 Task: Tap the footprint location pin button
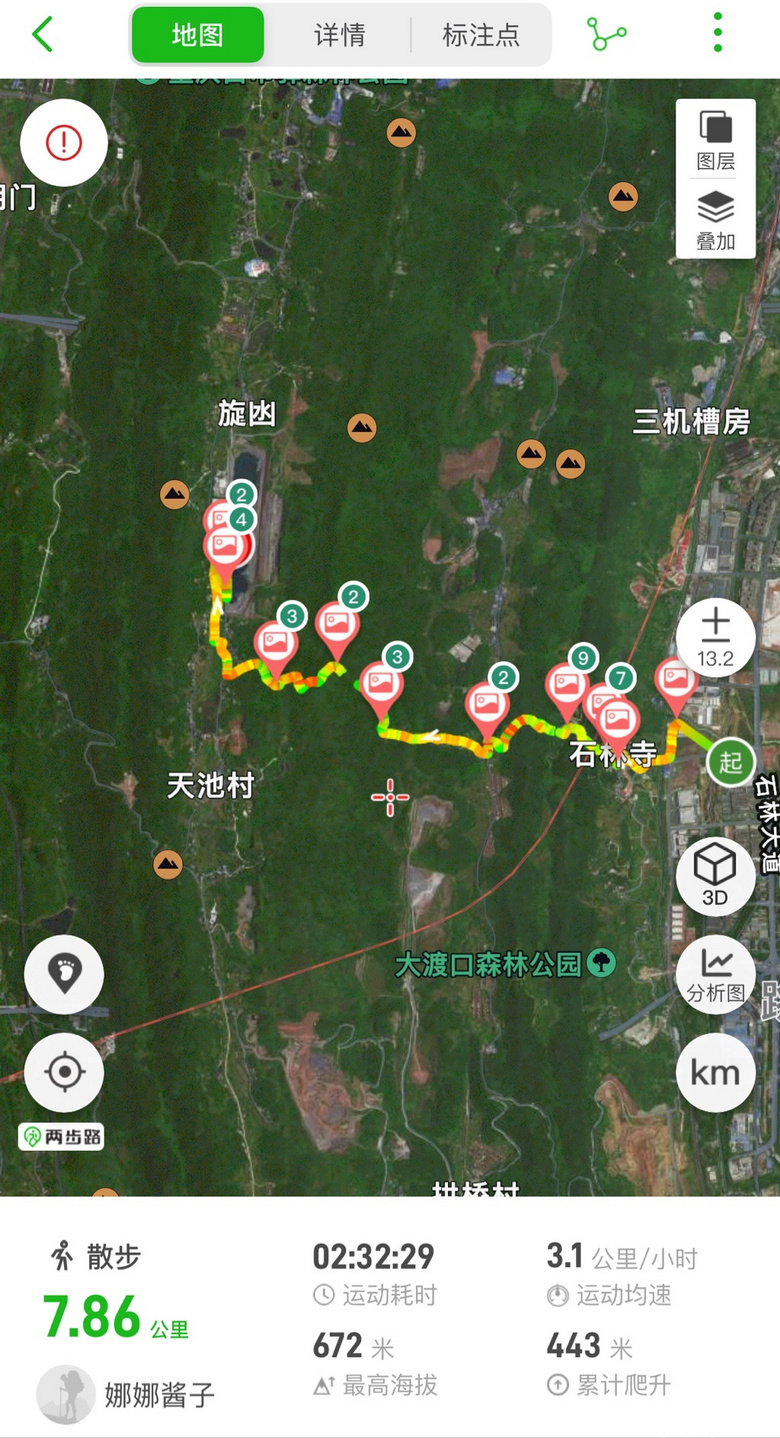coord(64,974)
